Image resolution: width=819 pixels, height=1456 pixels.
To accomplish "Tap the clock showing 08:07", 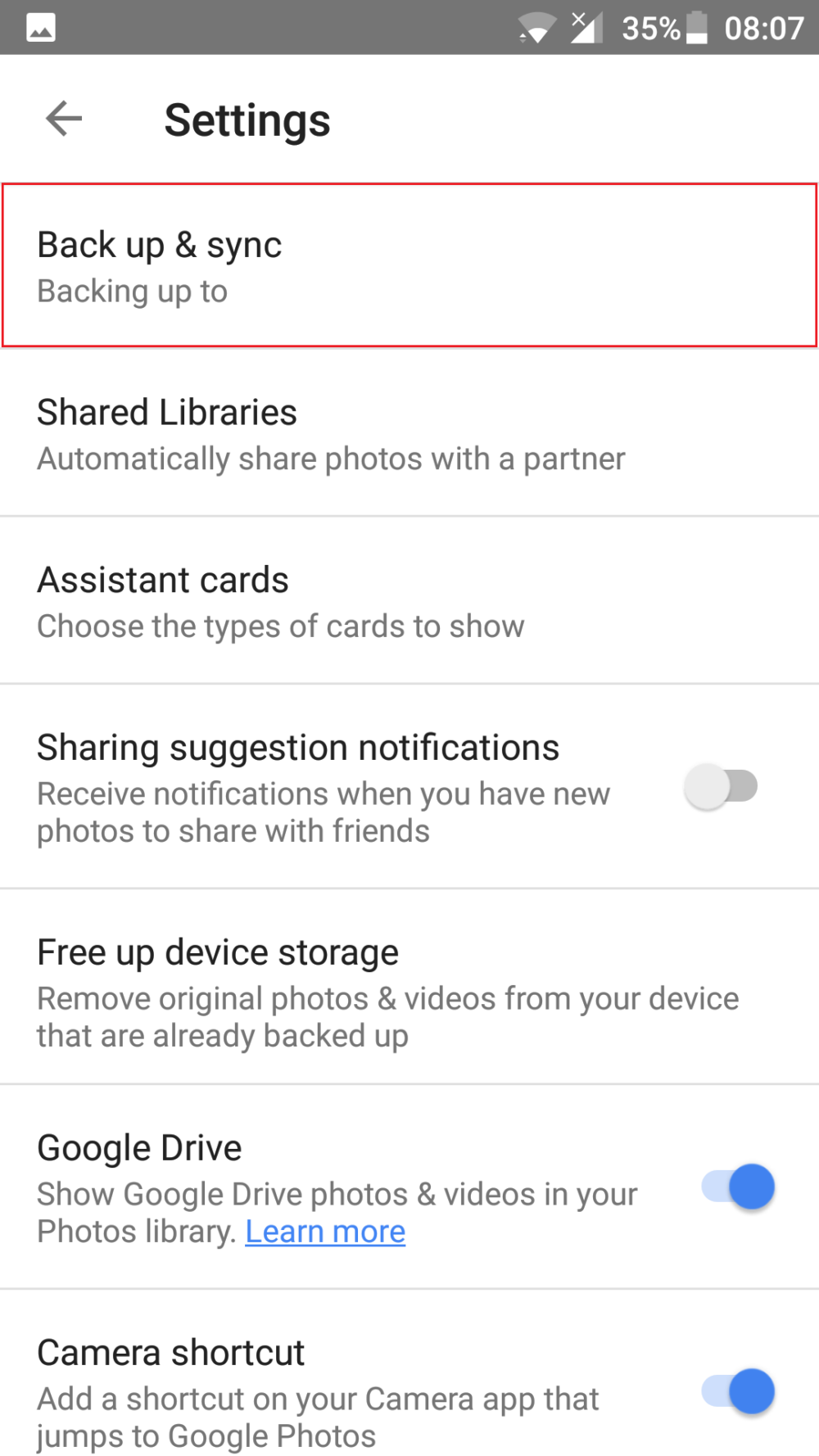I will [764, 26].
